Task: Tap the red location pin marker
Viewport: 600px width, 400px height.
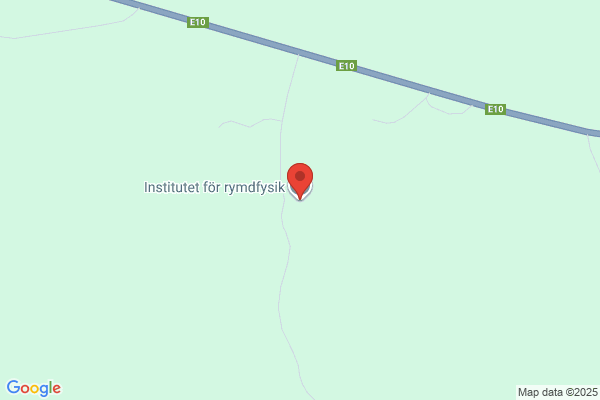Action: point(300,181)
